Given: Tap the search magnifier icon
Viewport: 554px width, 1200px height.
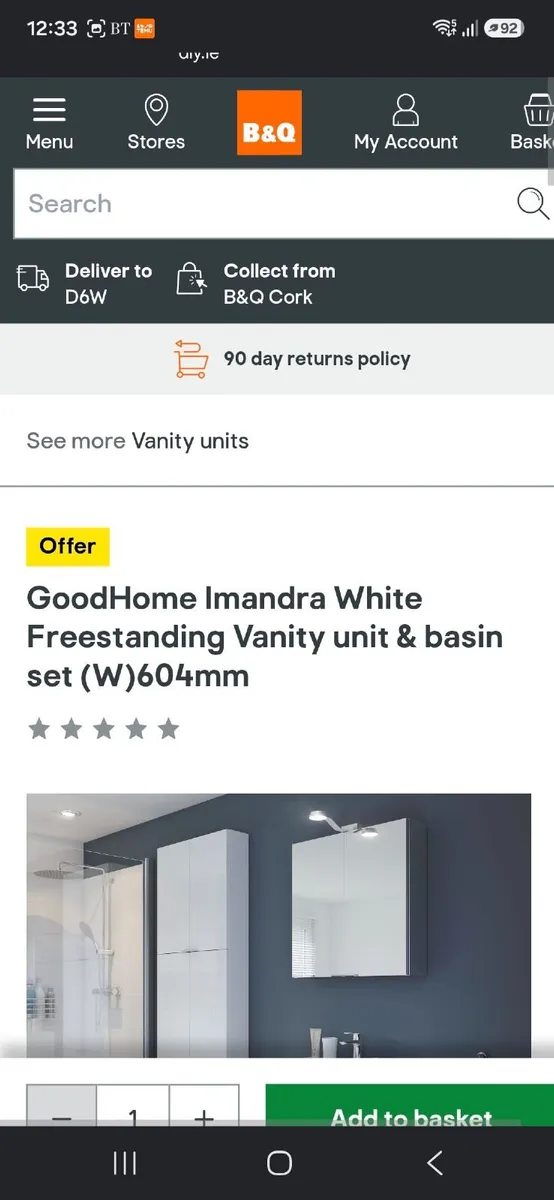Looking at the screenshot, I should click(x=532, y=204).
